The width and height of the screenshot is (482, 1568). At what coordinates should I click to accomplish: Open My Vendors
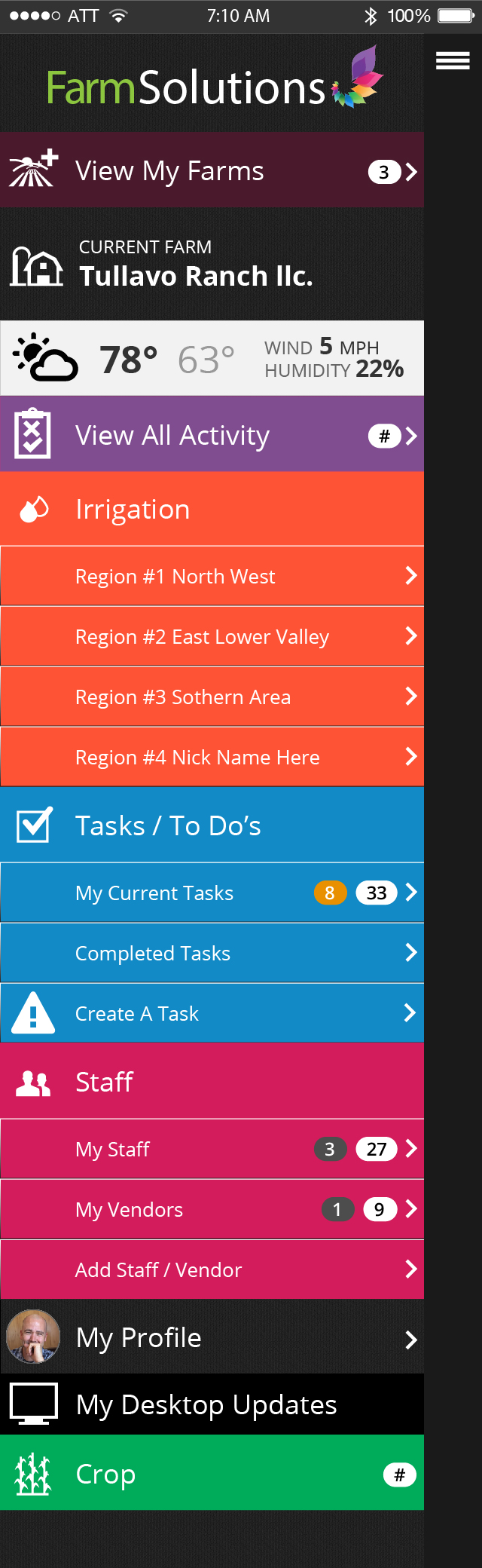tap(212, 1210)
